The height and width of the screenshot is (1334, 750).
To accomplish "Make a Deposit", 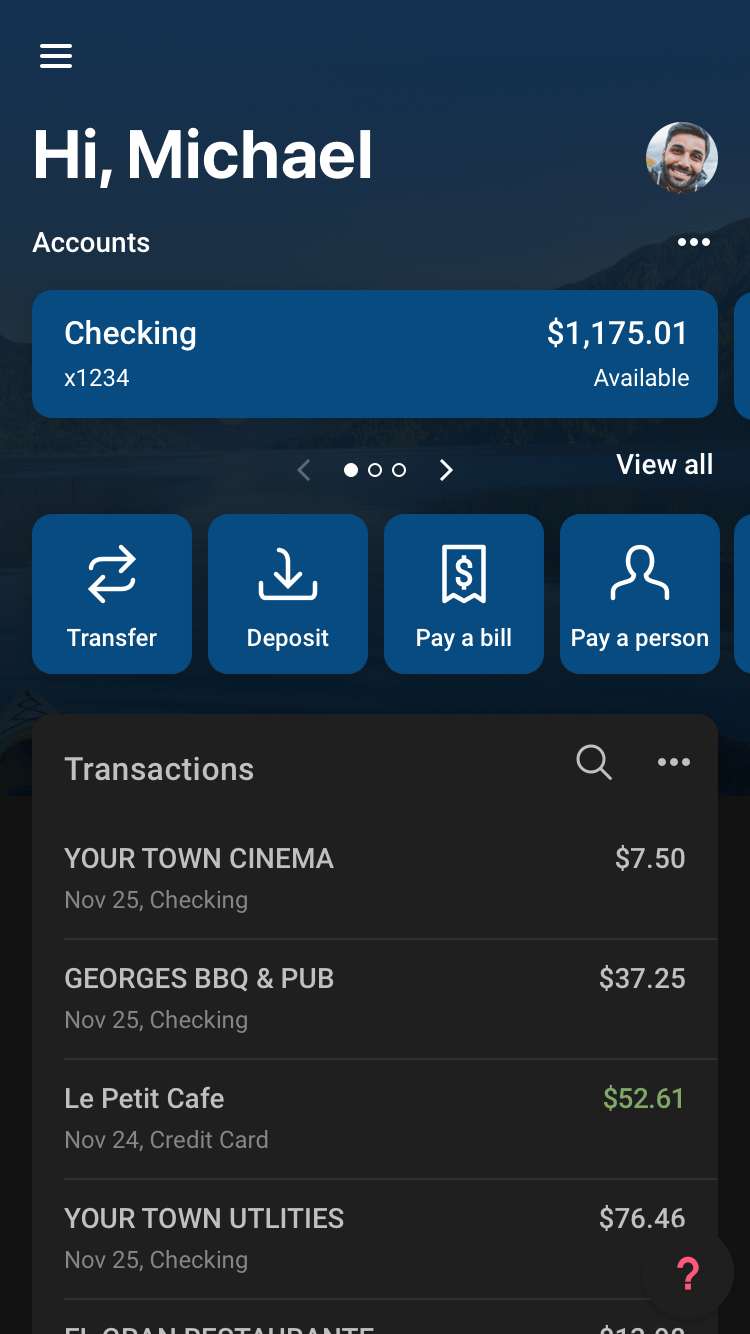I will click(288, 594).
